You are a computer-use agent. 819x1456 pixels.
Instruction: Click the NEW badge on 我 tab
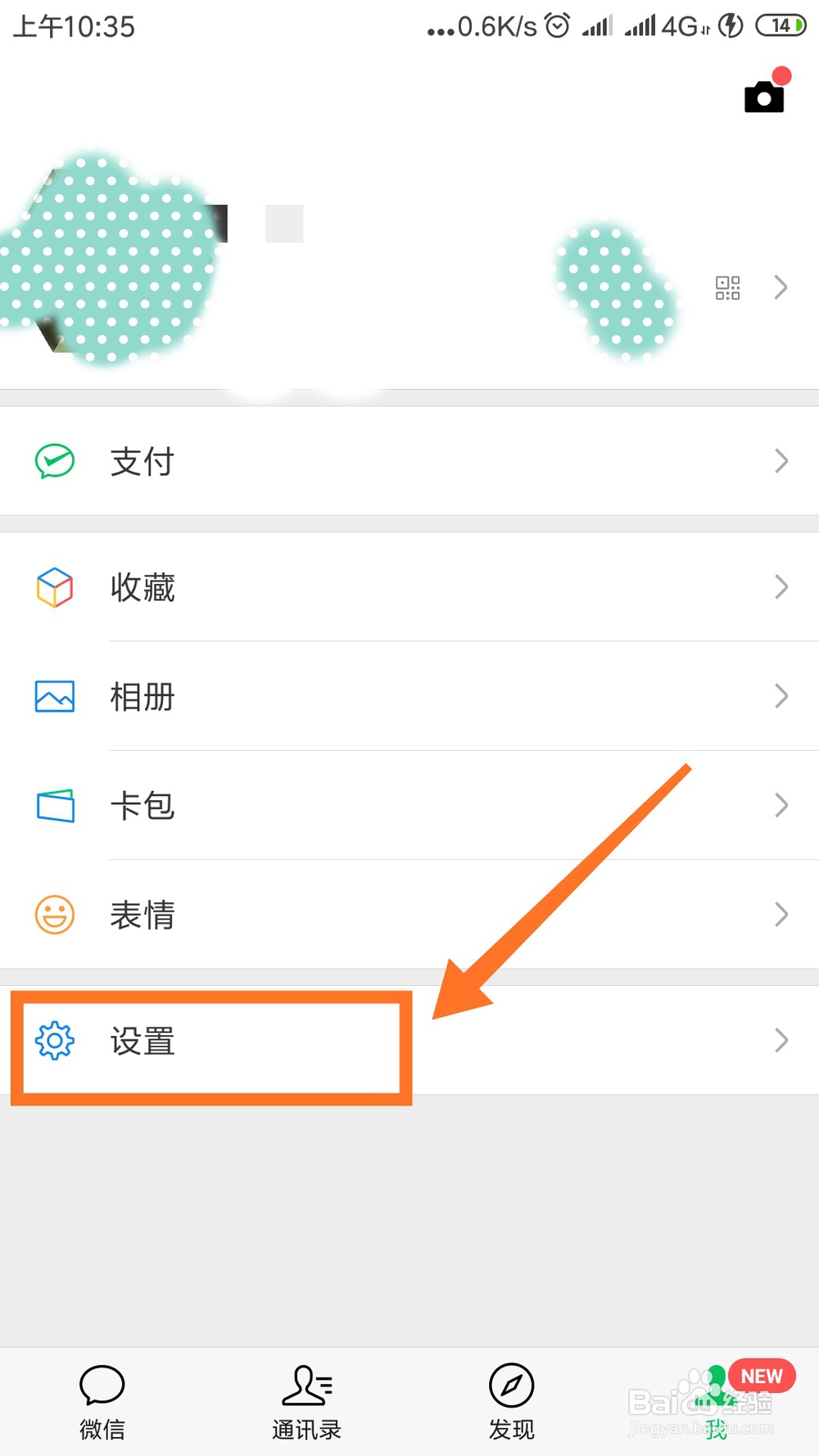[760, 1376]
